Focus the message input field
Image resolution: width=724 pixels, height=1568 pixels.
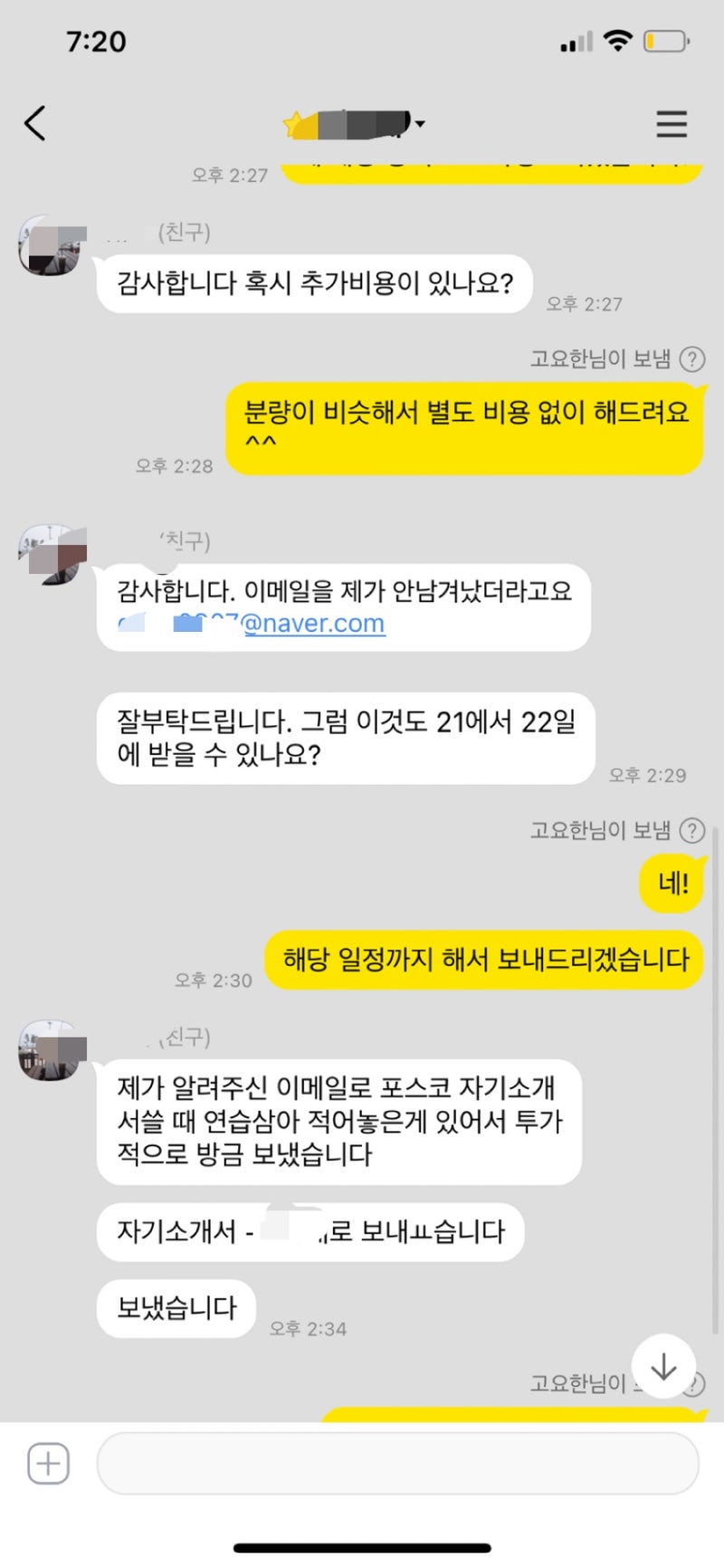pos(397,1463)
